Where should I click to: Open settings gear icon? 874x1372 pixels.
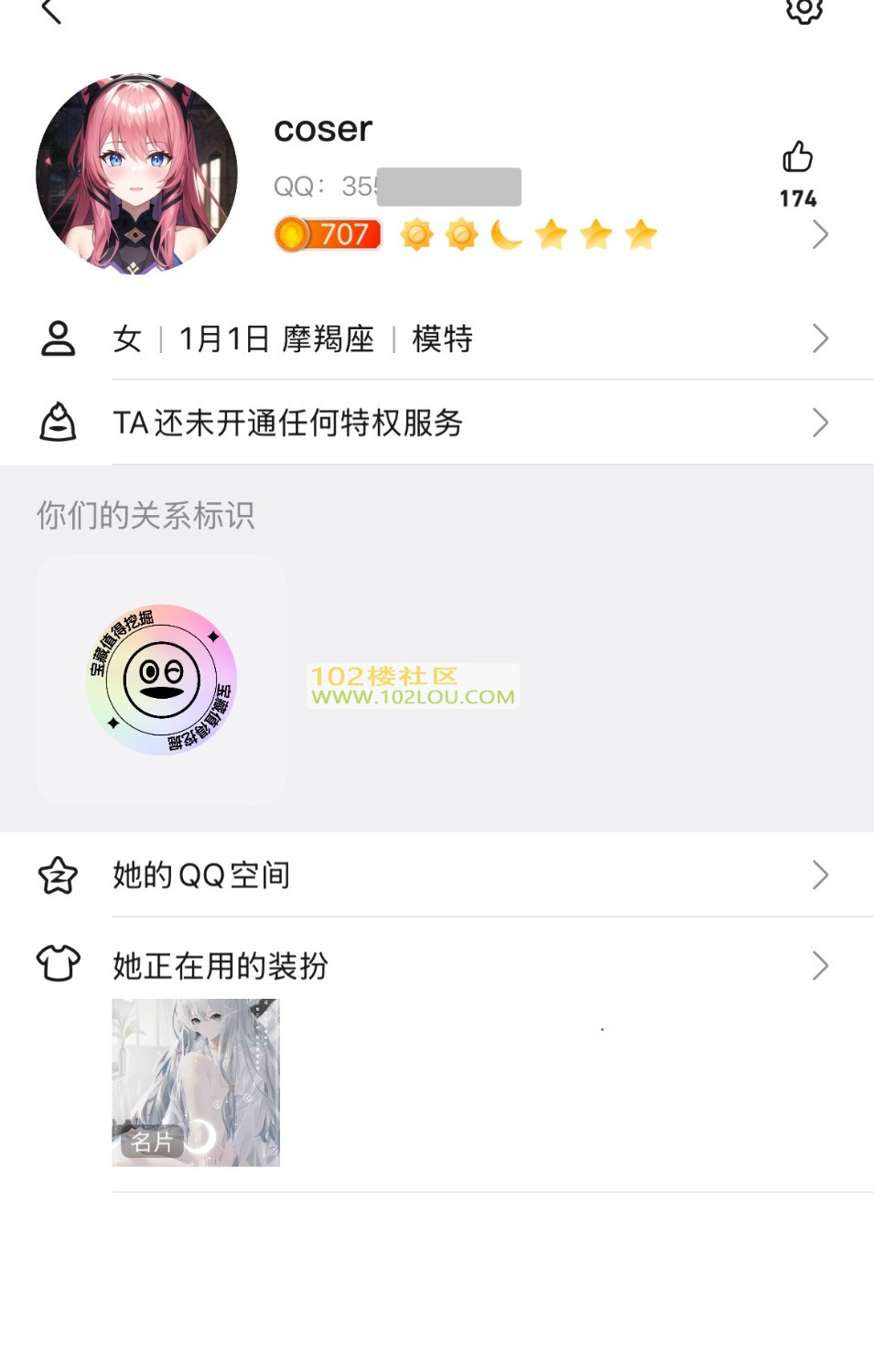pyautogui.click(x=804, y=9)
